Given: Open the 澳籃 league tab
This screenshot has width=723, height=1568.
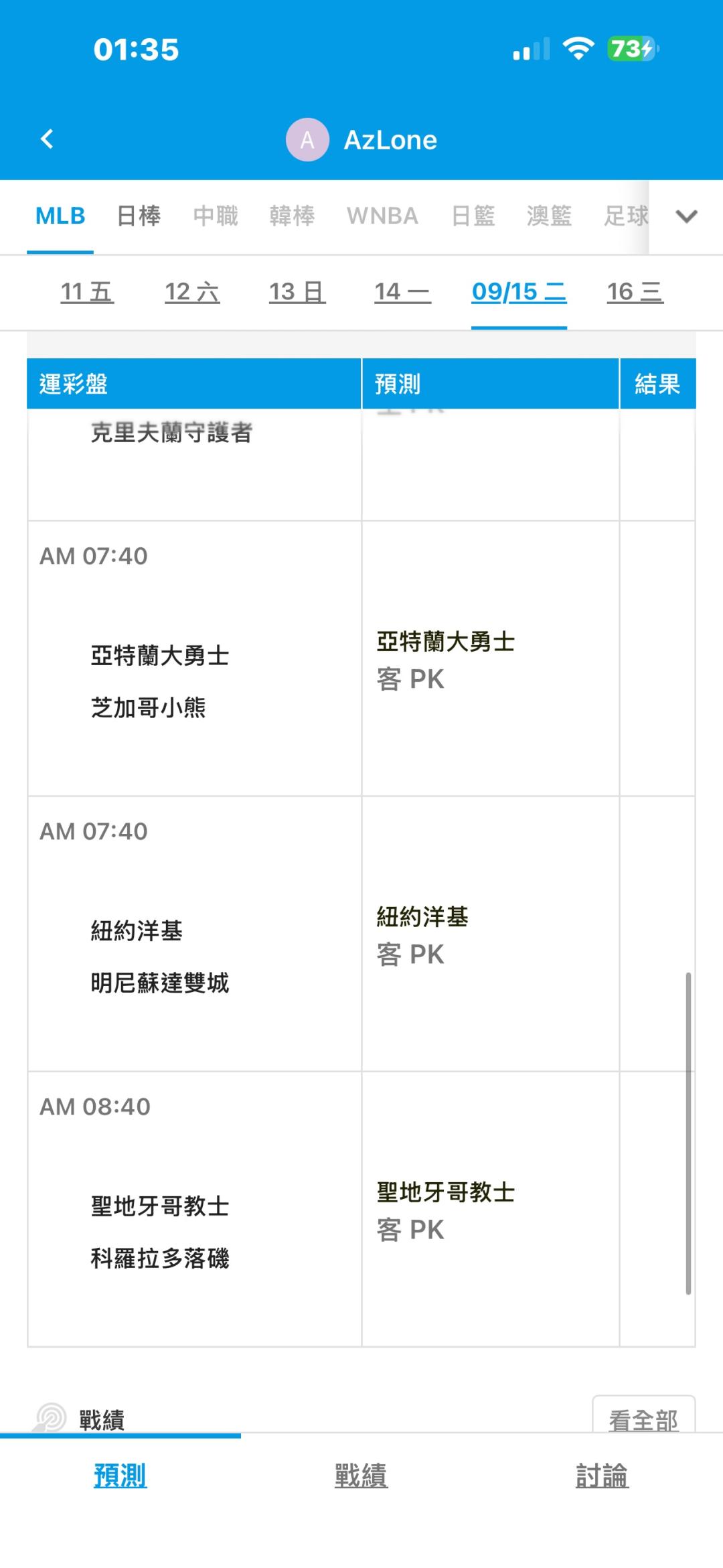Looking at the screenshot, I should coord(549,216).
